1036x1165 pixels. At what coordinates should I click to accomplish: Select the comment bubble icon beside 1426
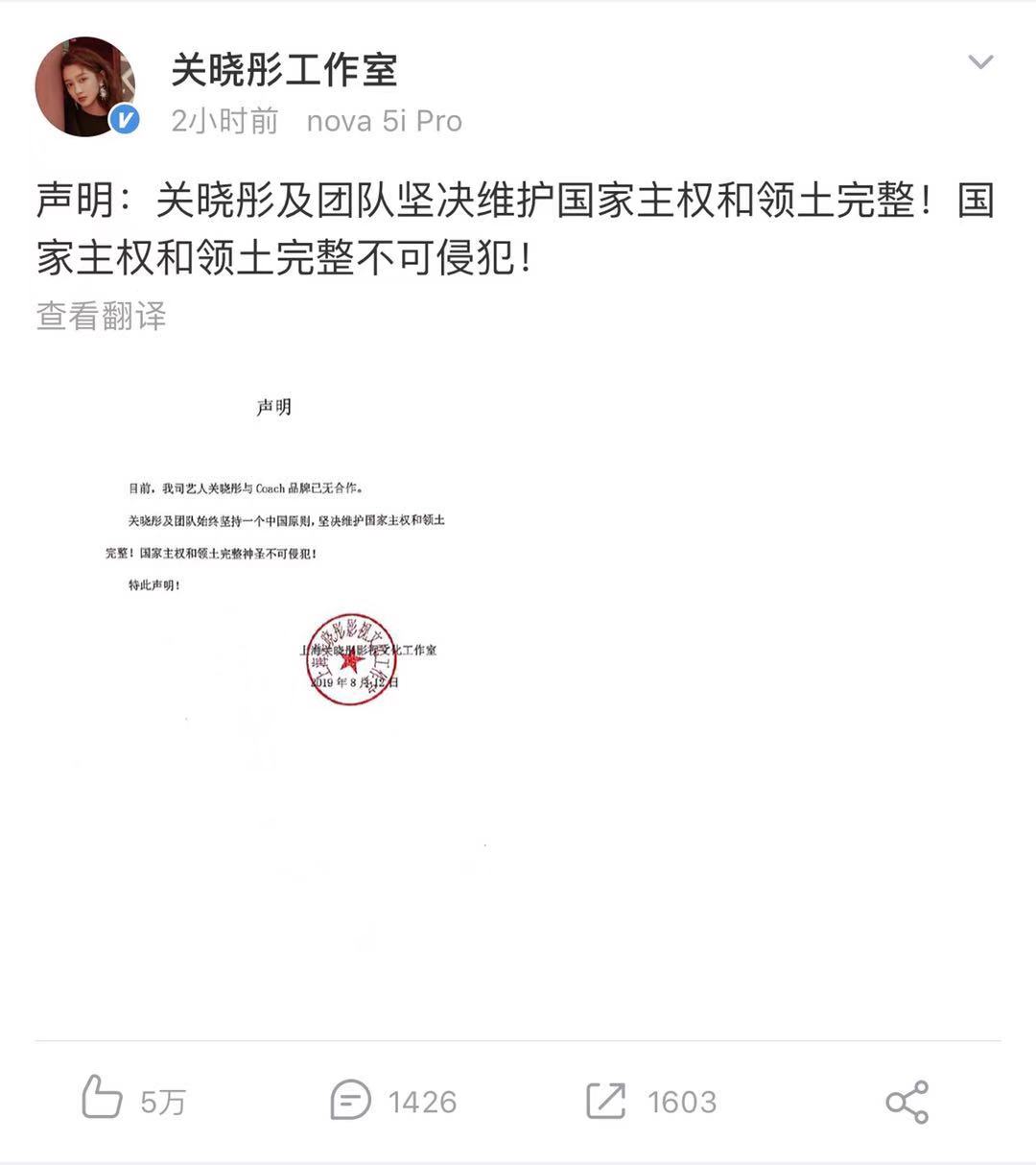(x=352, y=1101)
